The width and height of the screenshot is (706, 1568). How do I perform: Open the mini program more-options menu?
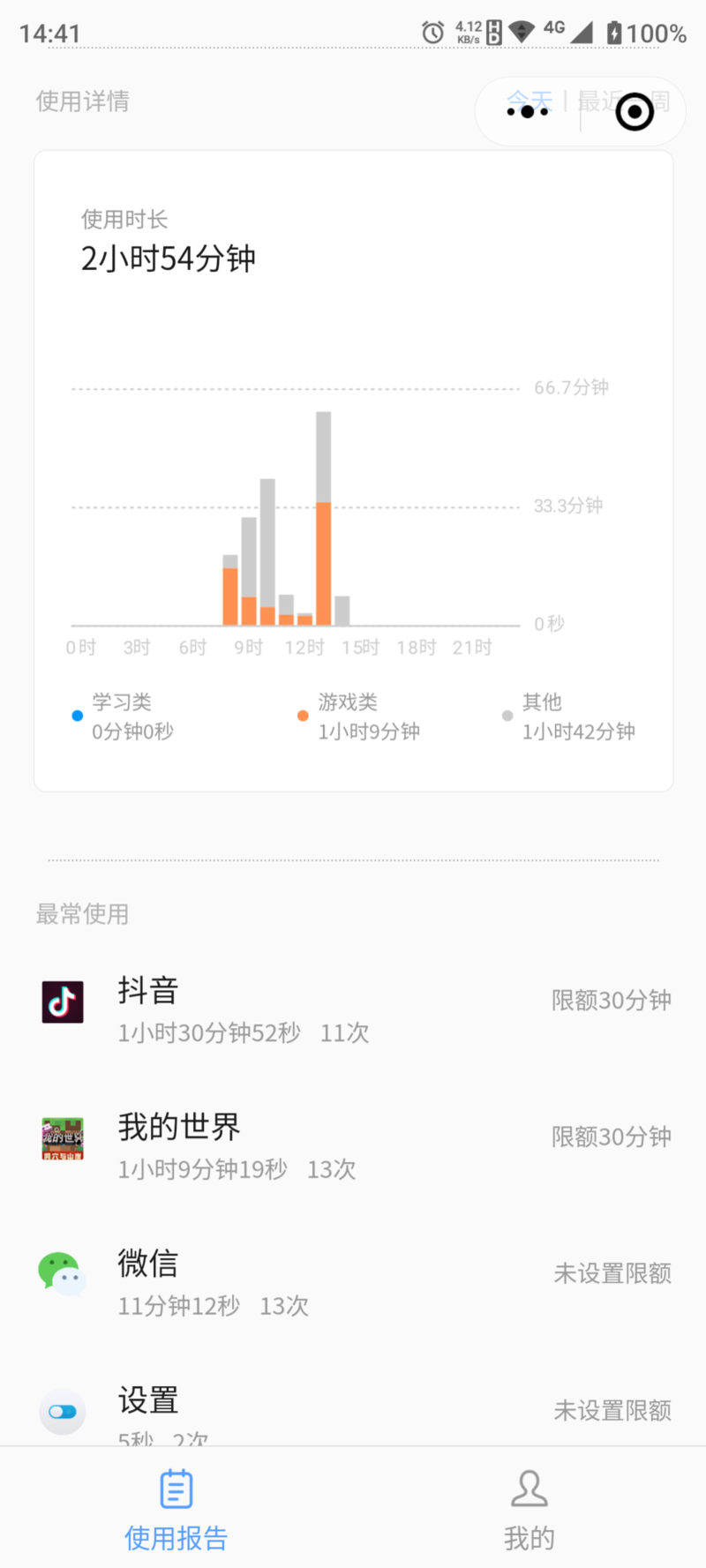528,111
